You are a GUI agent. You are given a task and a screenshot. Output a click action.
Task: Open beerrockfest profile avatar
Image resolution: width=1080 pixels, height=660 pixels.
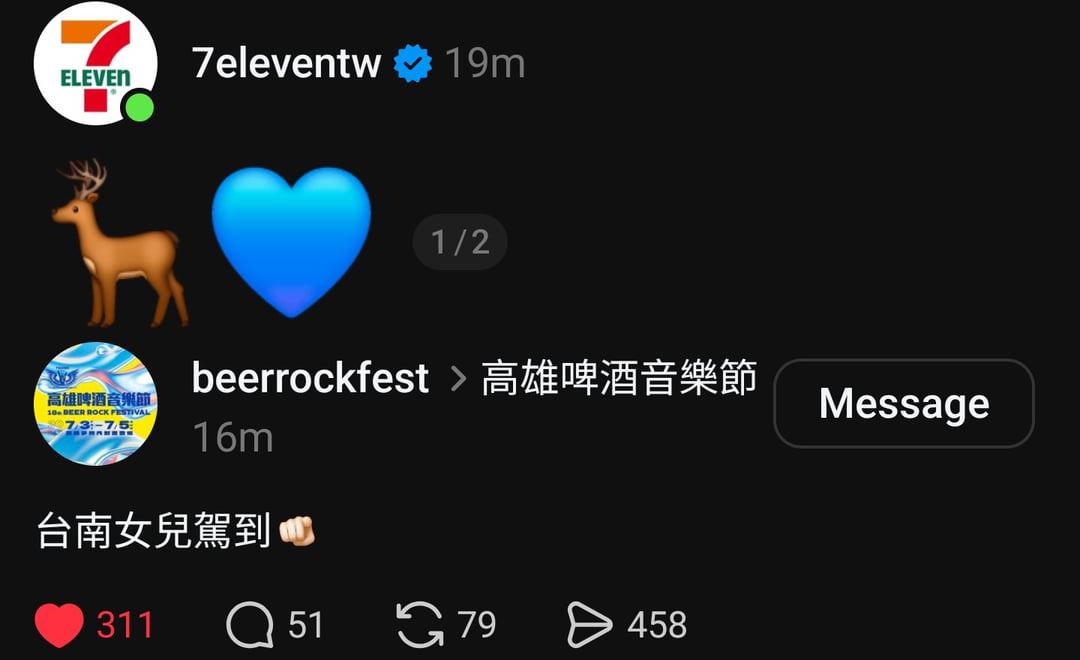click(95, 403)
